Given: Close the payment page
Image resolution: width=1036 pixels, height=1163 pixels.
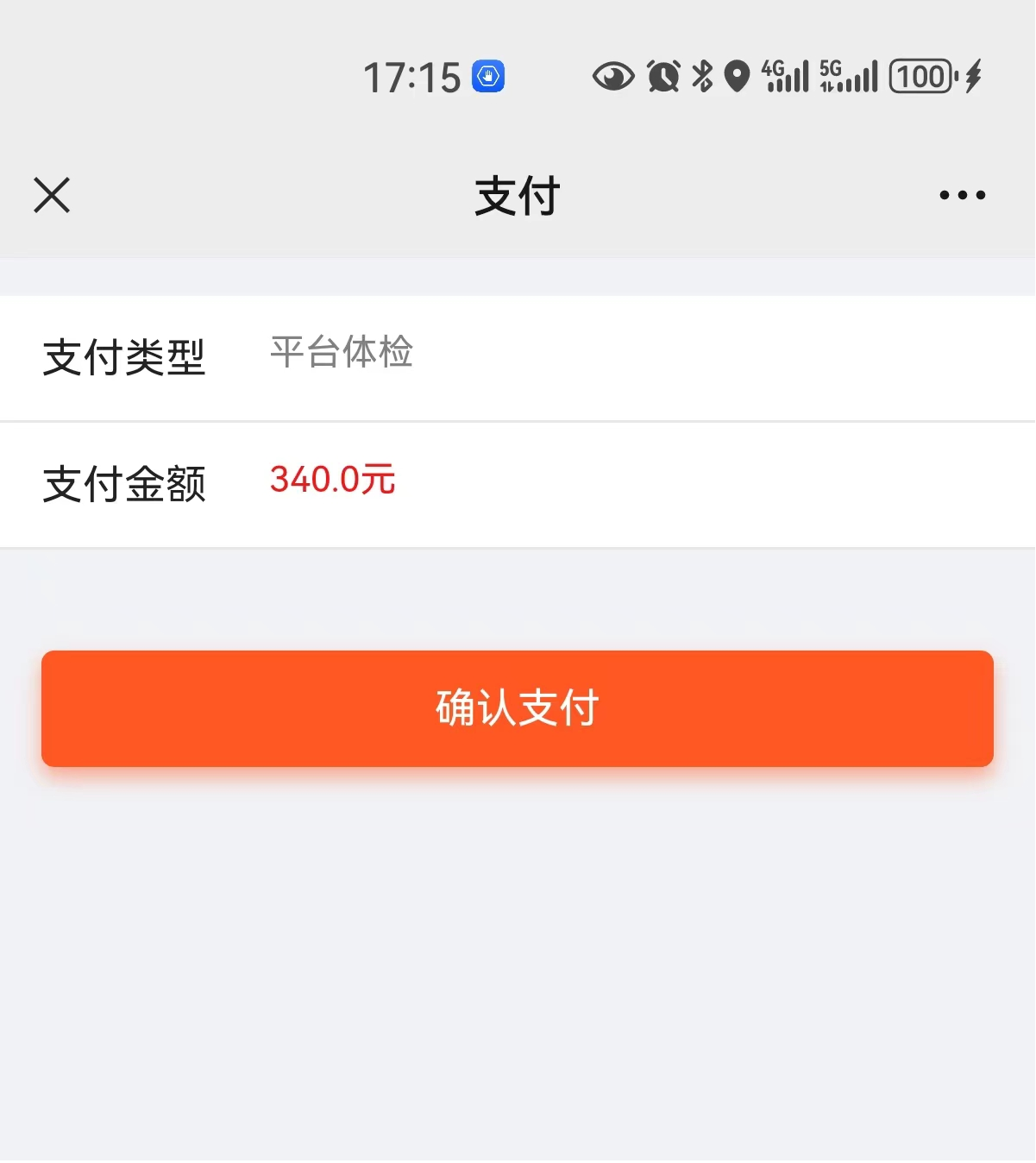Looking at the screenshot, I should 52,195.
